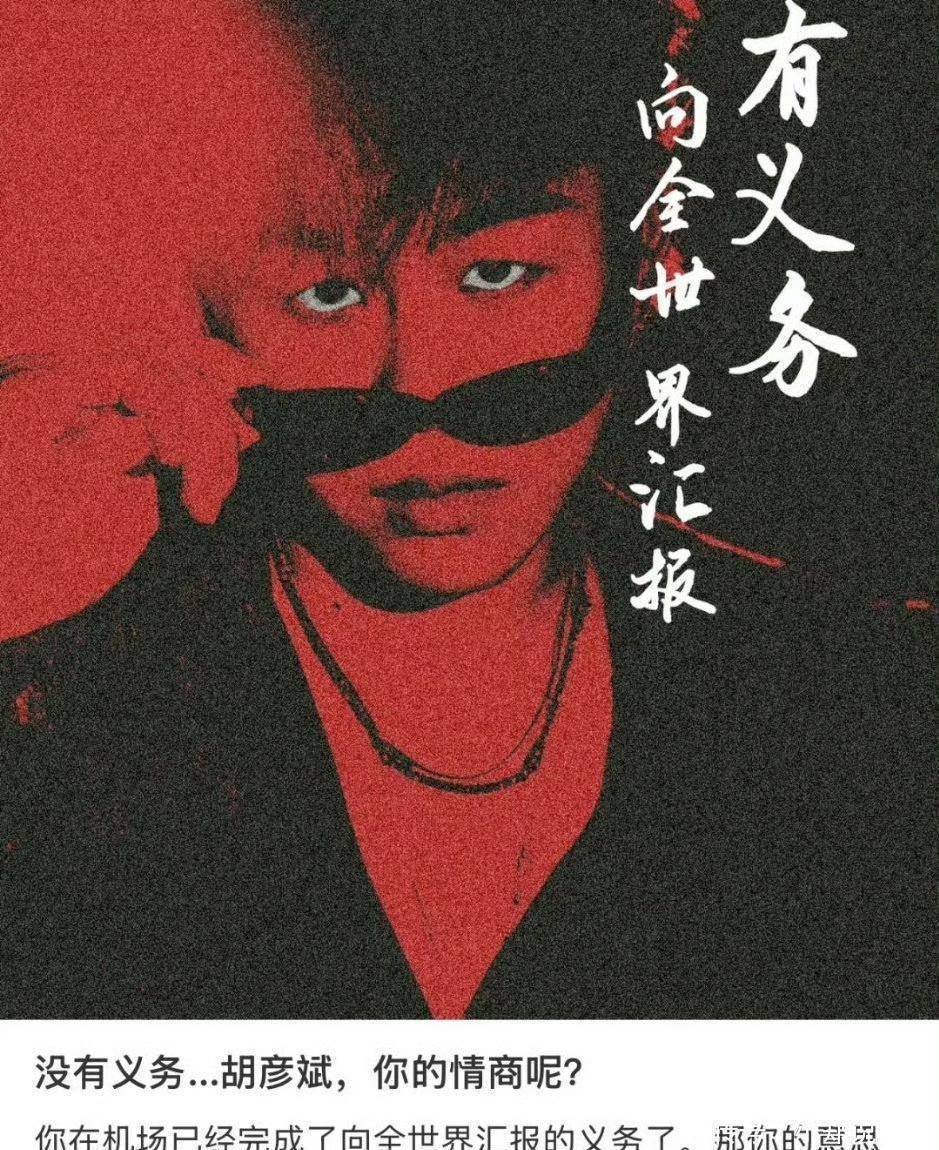The image size is (939, 1150).
Task: Open the post titled 没有义务...胡彦斌，你的情商呢？
Action: [309, 1075]
